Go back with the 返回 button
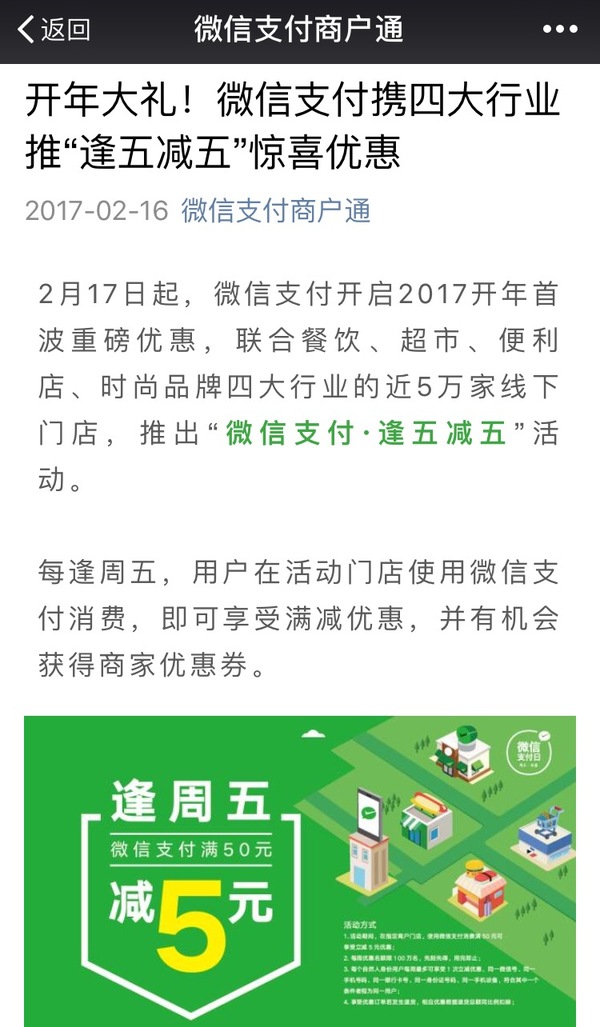The width and height of the screenshot is (600, 1027). click(54, 30)
